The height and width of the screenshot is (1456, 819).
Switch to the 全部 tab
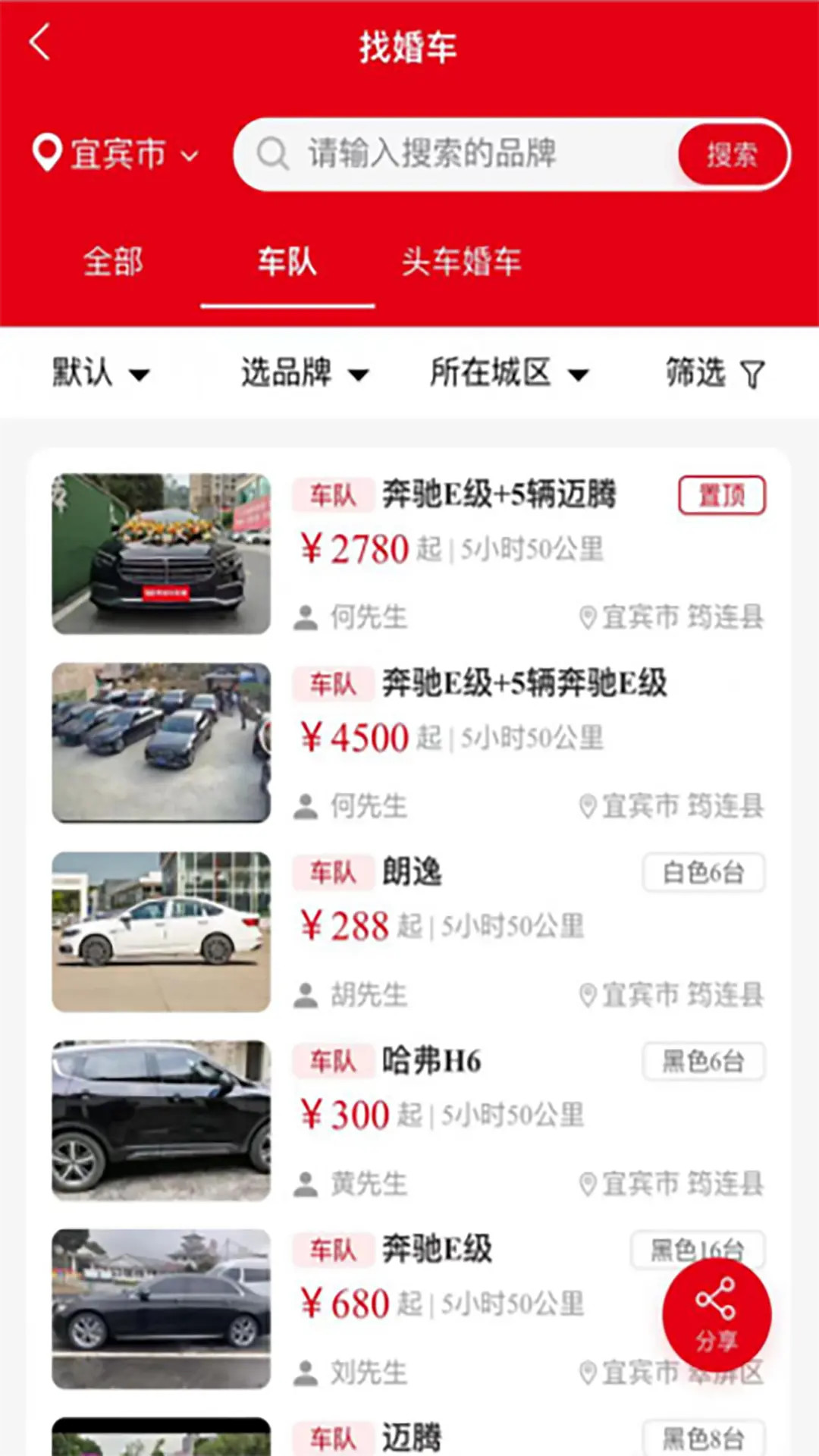click(x=113, y=262)
